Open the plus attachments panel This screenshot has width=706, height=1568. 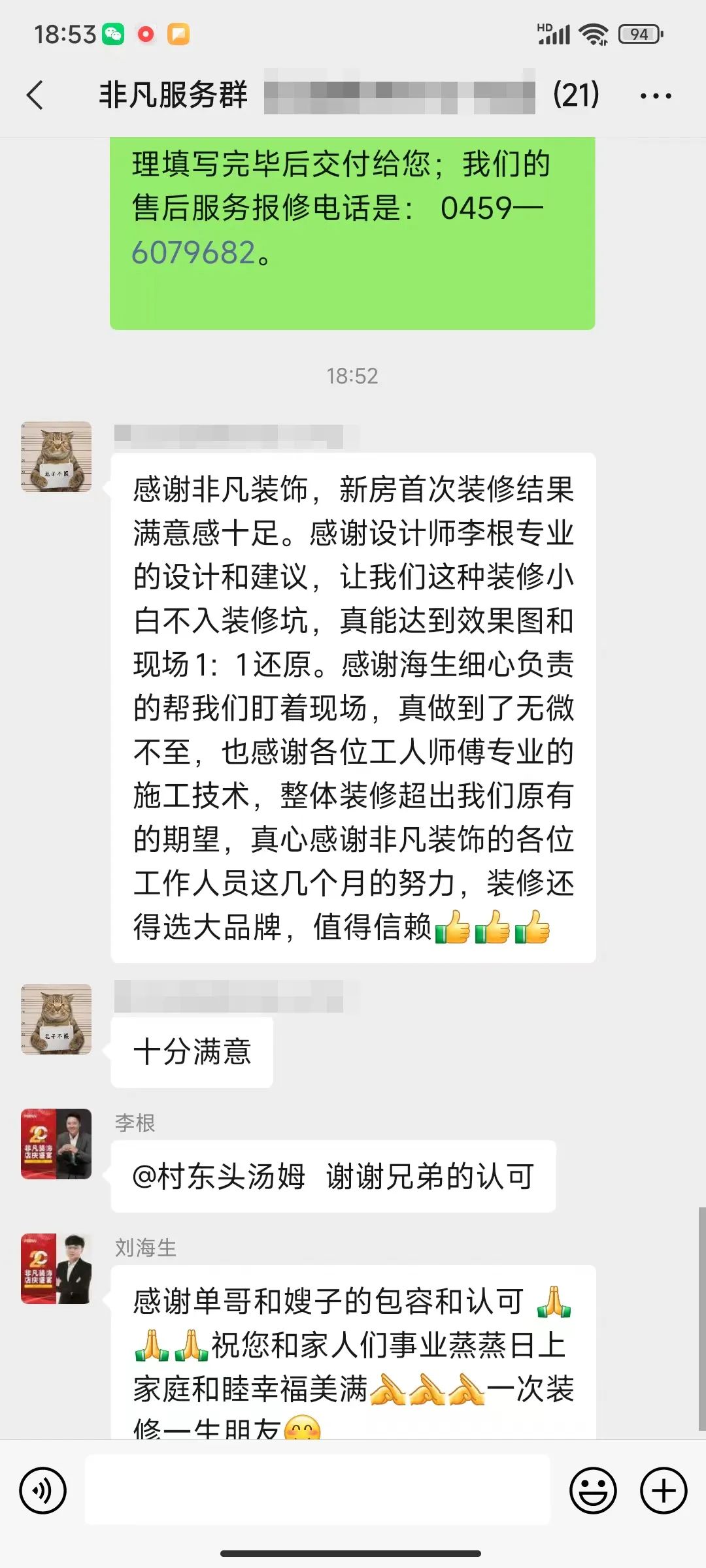(x=664, y=1490)
